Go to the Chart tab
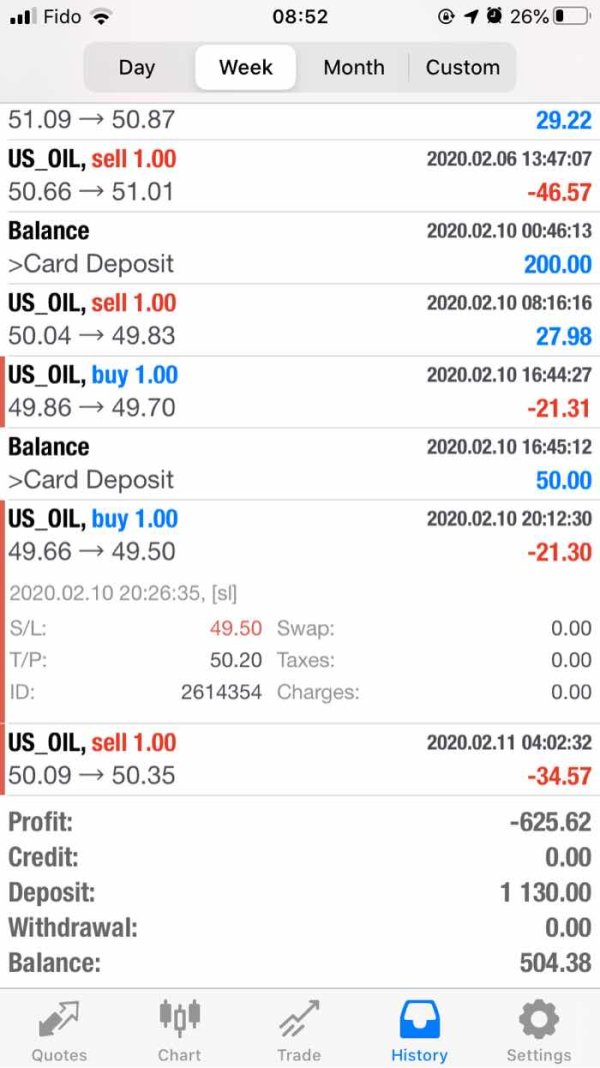Viewport: 600px width, 1068px height. pyautogui.click(x=179, y=1030)
